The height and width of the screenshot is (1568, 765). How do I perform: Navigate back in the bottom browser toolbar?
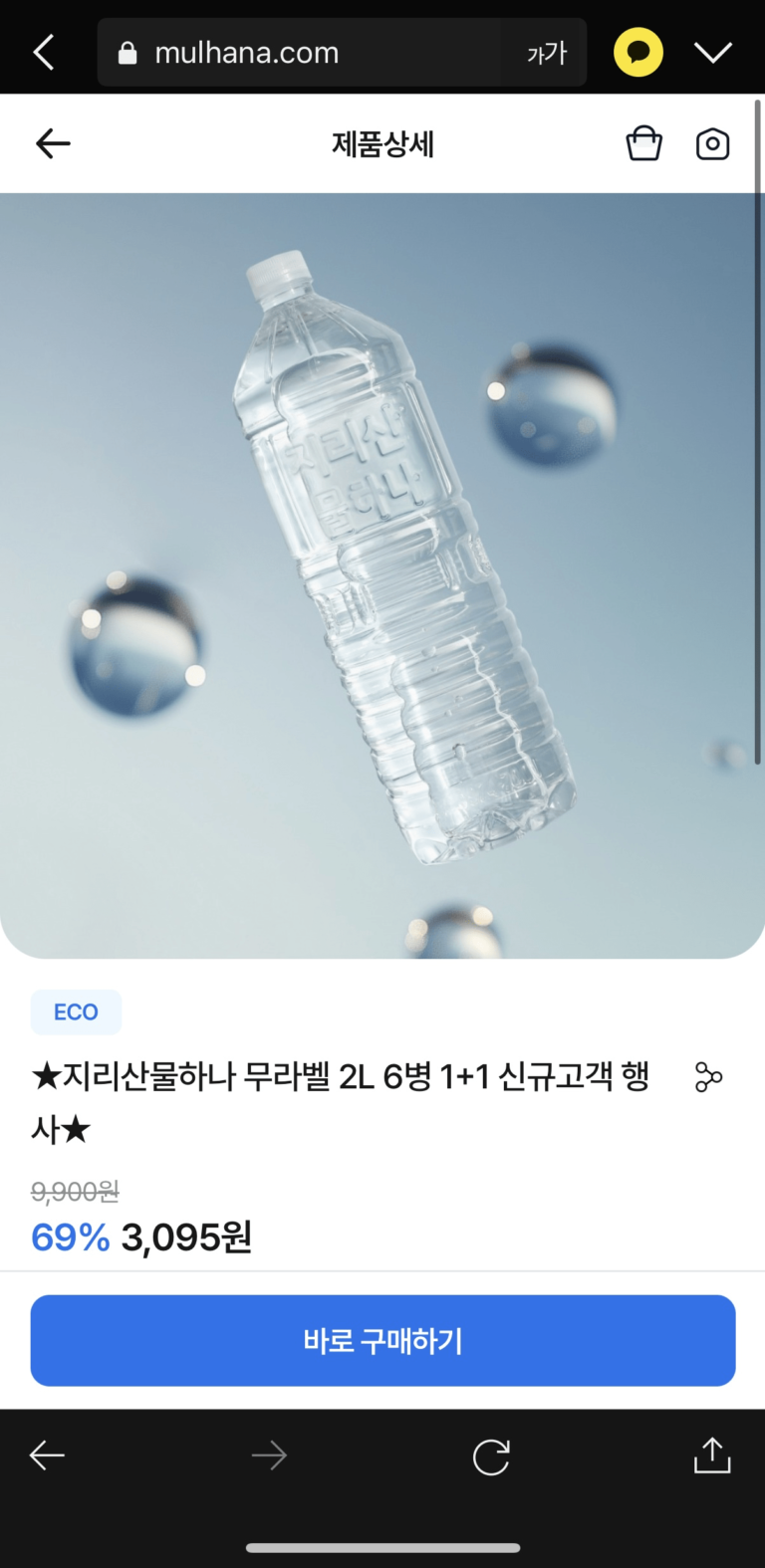[47, 1456]
